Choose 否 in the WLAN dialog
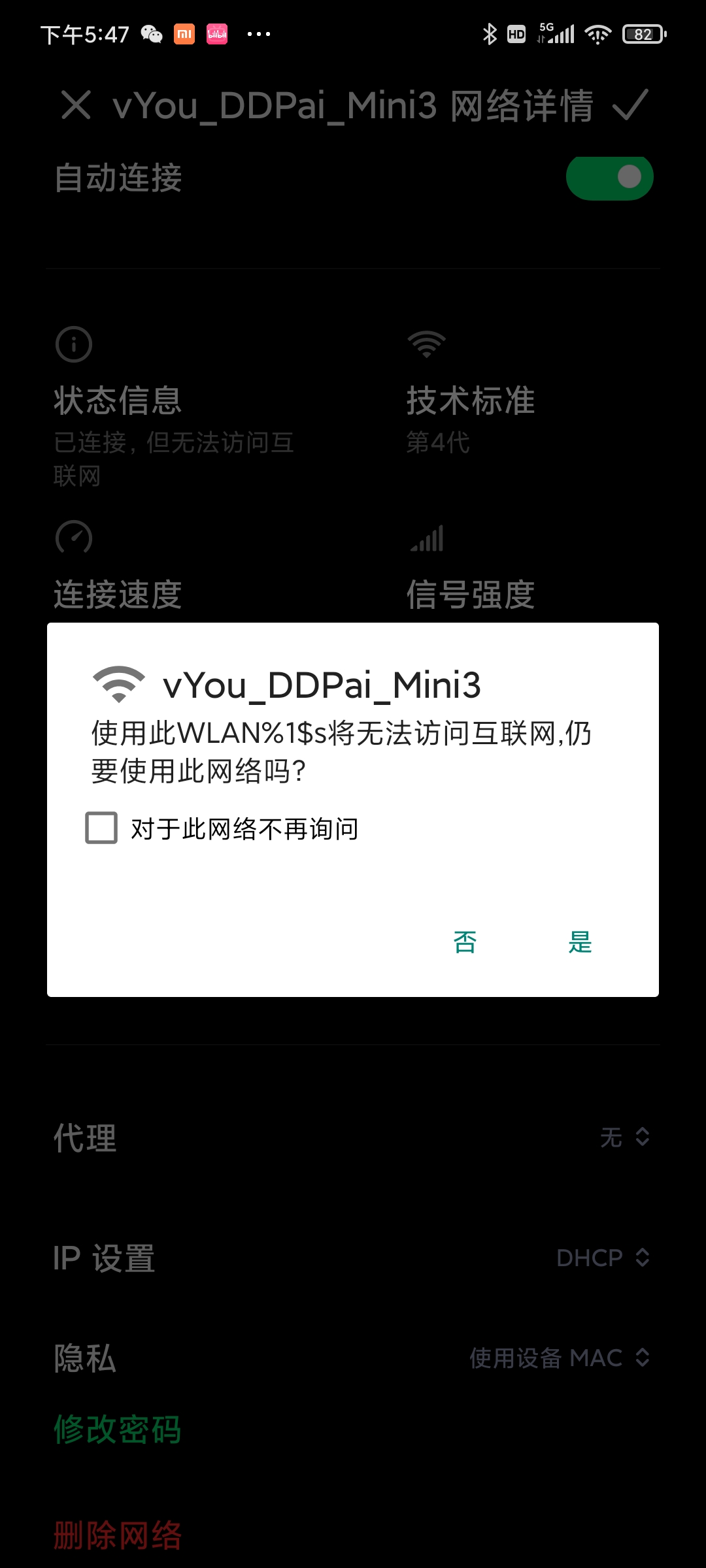The height and width of the screenshot is (1568, 706). click(465, 942)
